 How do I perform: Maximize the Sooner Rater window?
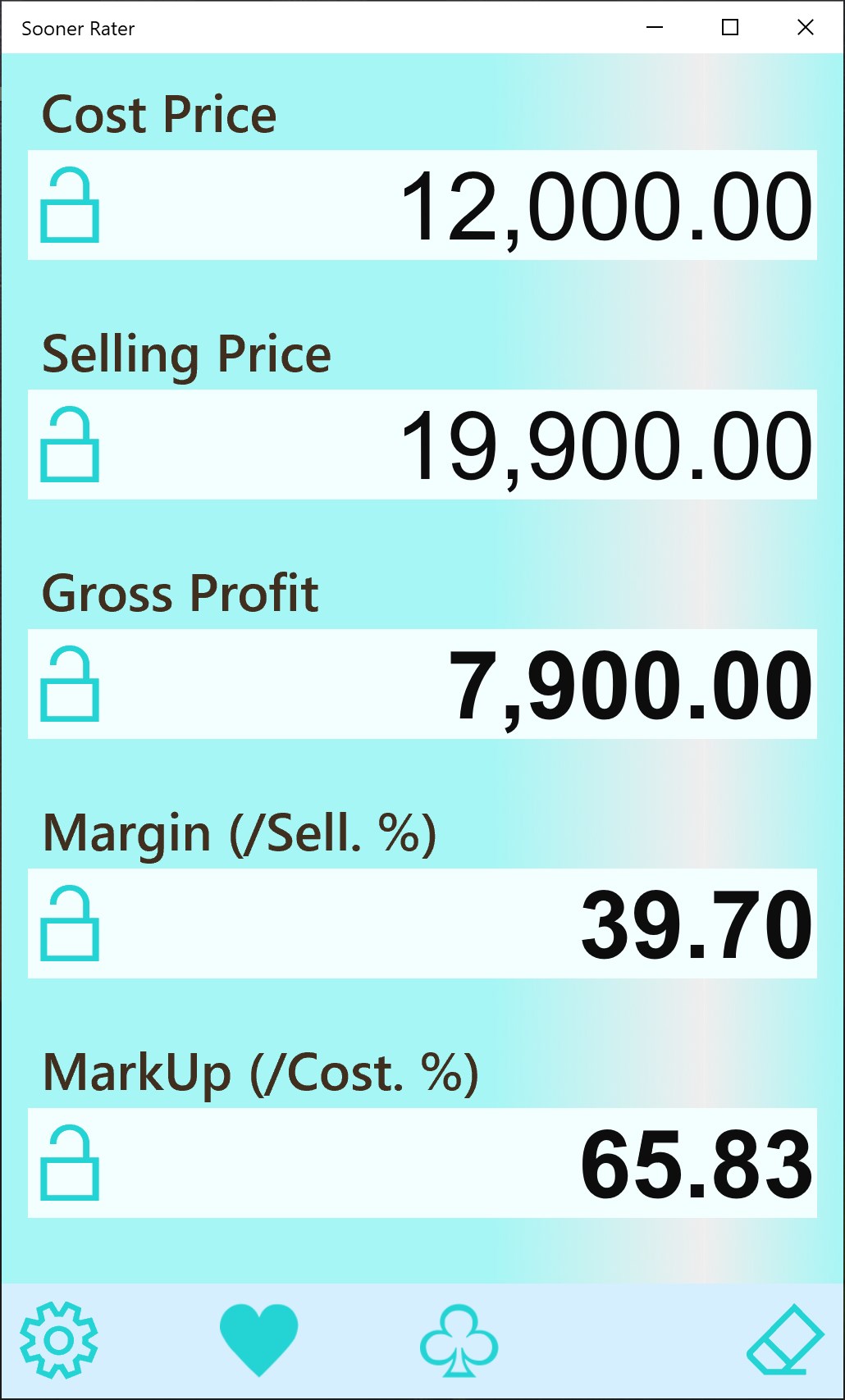729,28
